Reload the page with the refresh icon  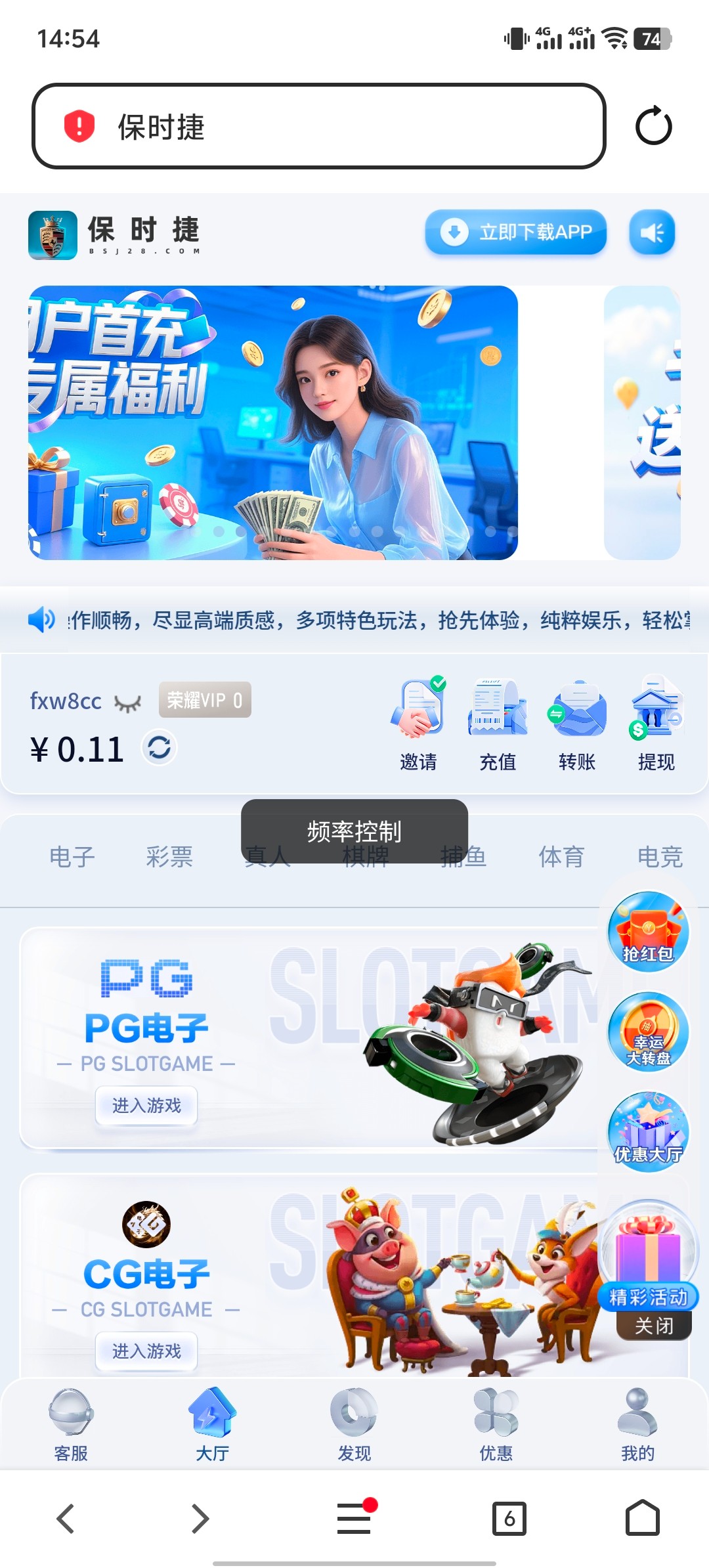pyautogui.click(x=653, y=126)
